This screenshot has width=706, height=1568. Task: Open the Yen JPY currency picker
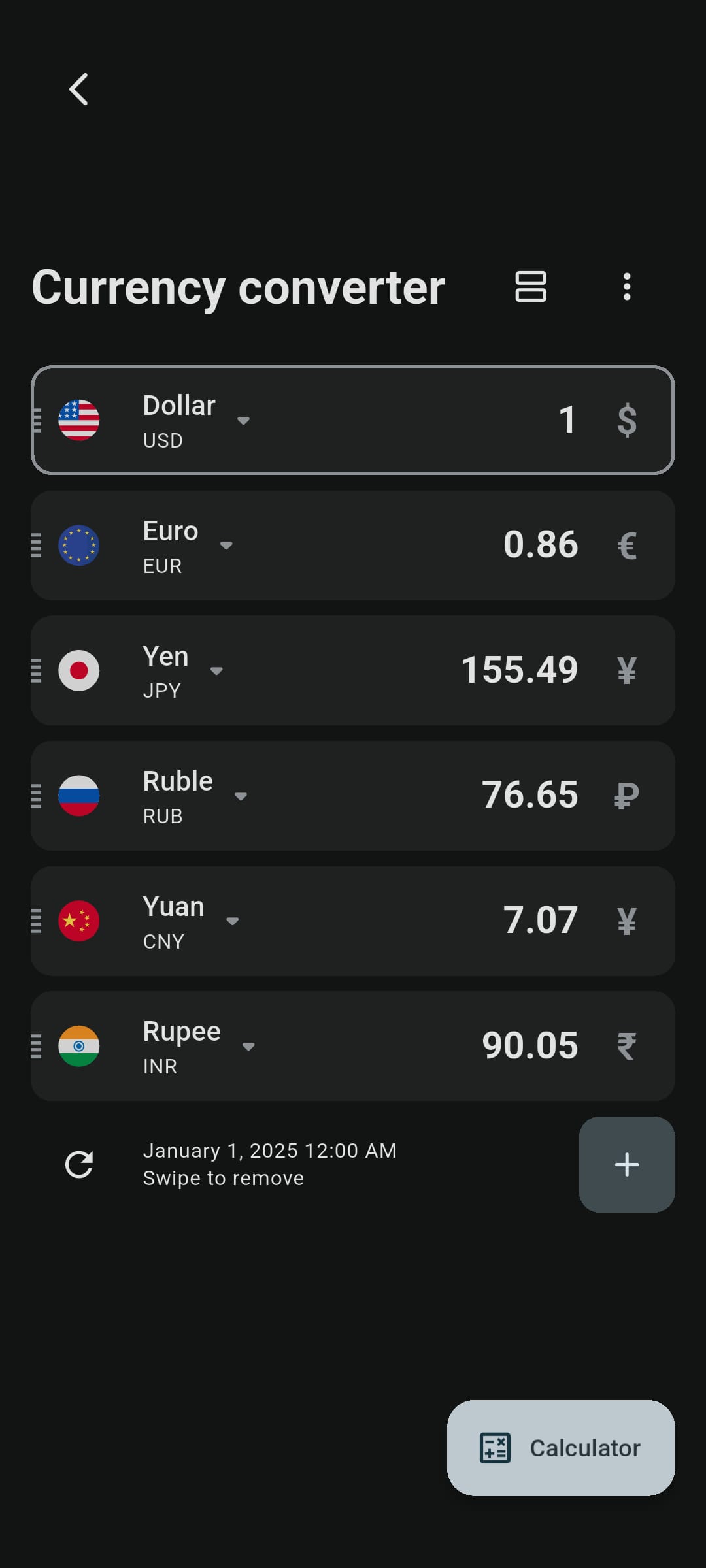(216, 671)
